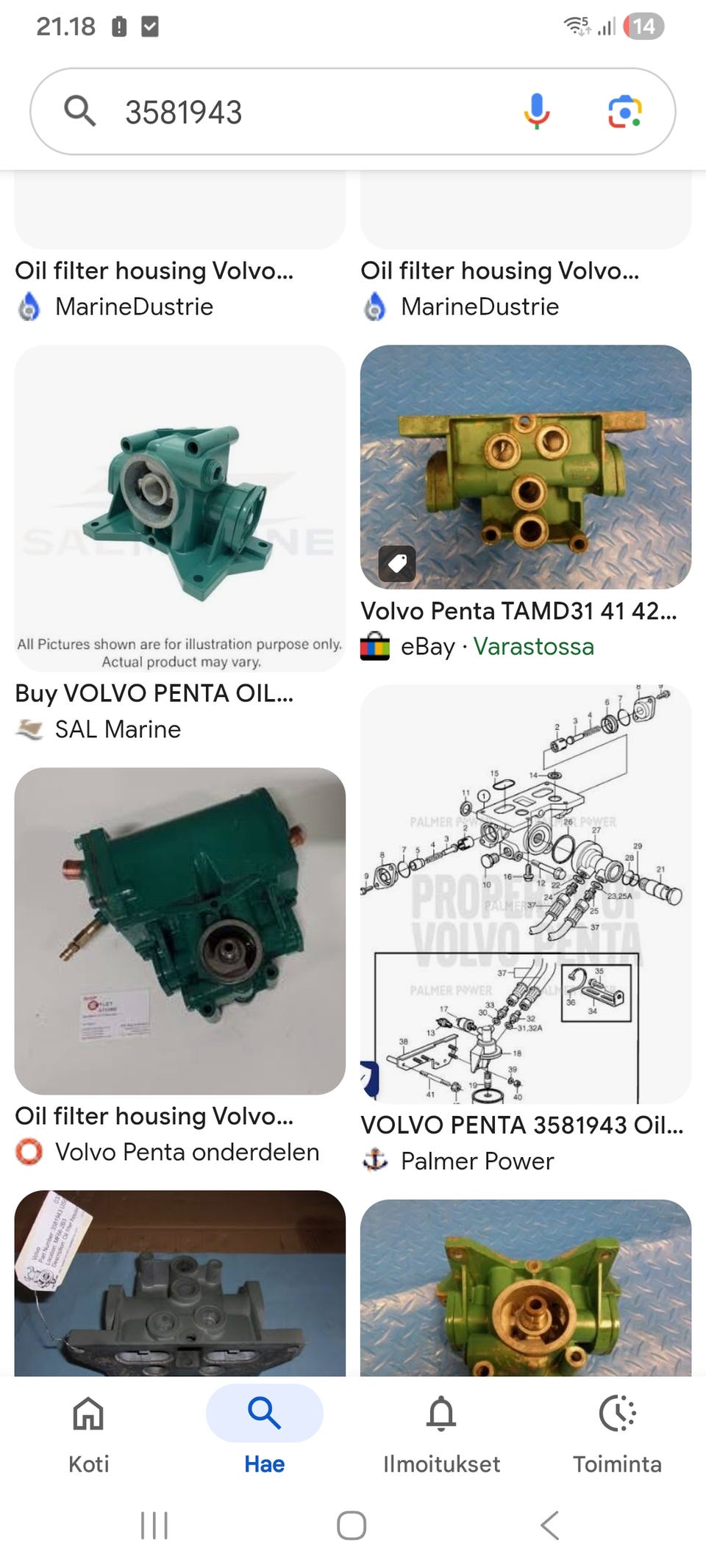
Task: Open Google Lens camera search
Action: pos(624,112)
